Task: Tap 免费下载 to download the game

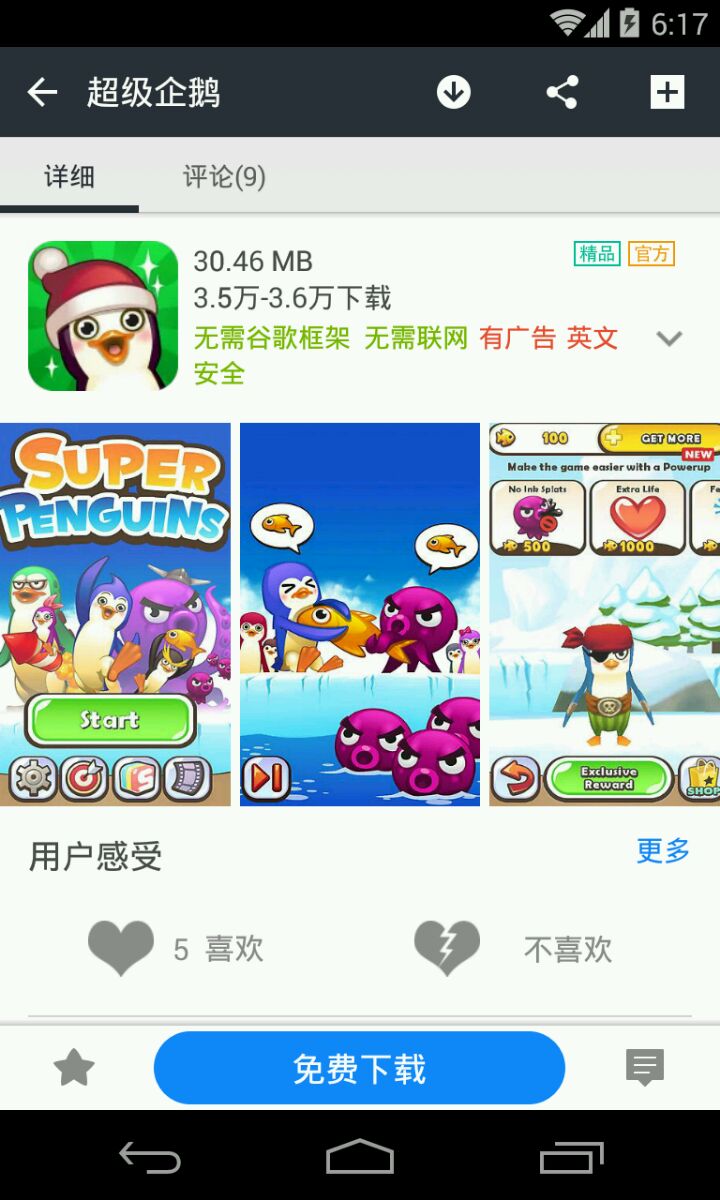Action: point(359,1068)
